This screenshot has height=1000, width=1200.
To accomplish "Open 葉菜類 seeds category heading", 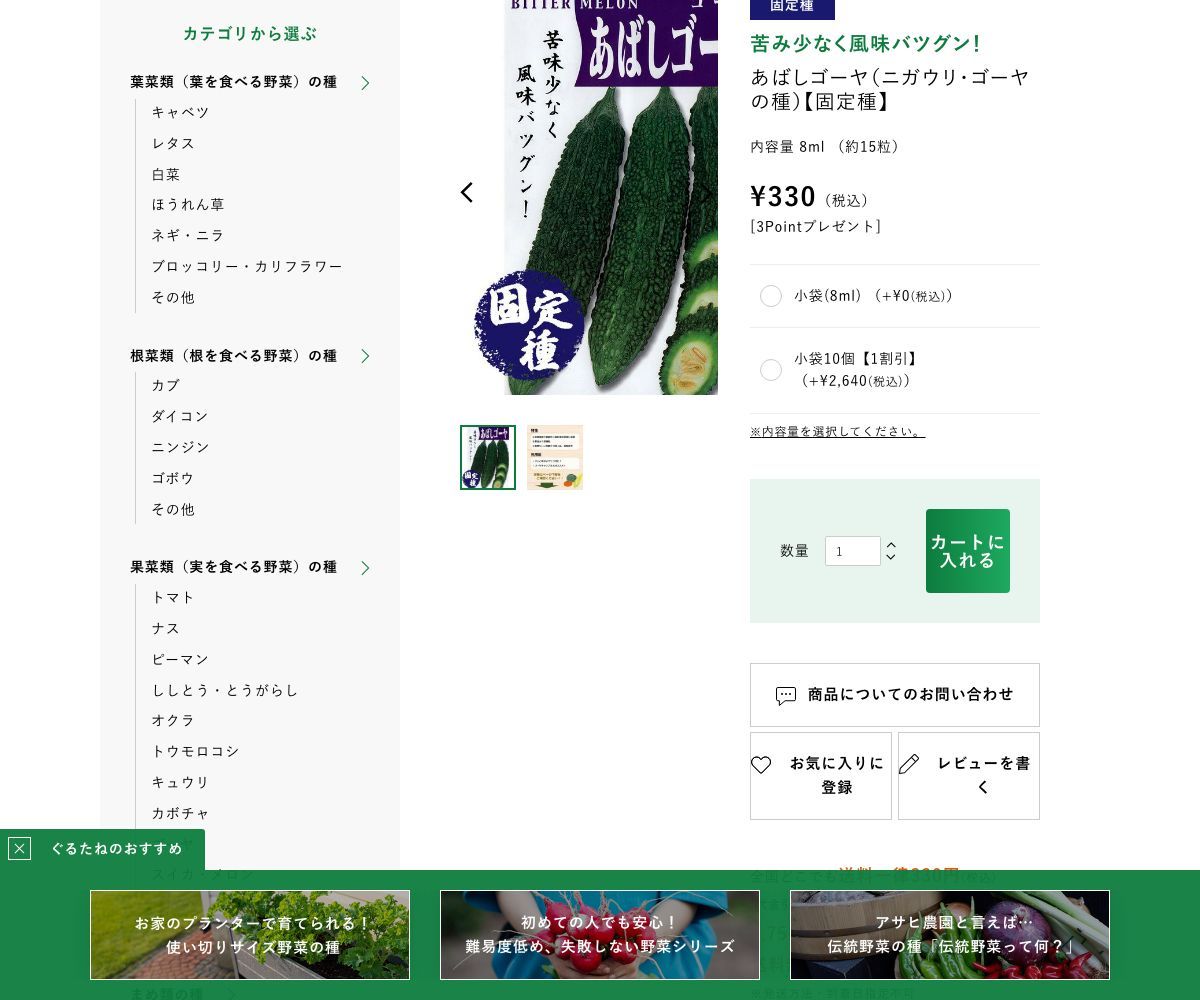I will (234, 82).
